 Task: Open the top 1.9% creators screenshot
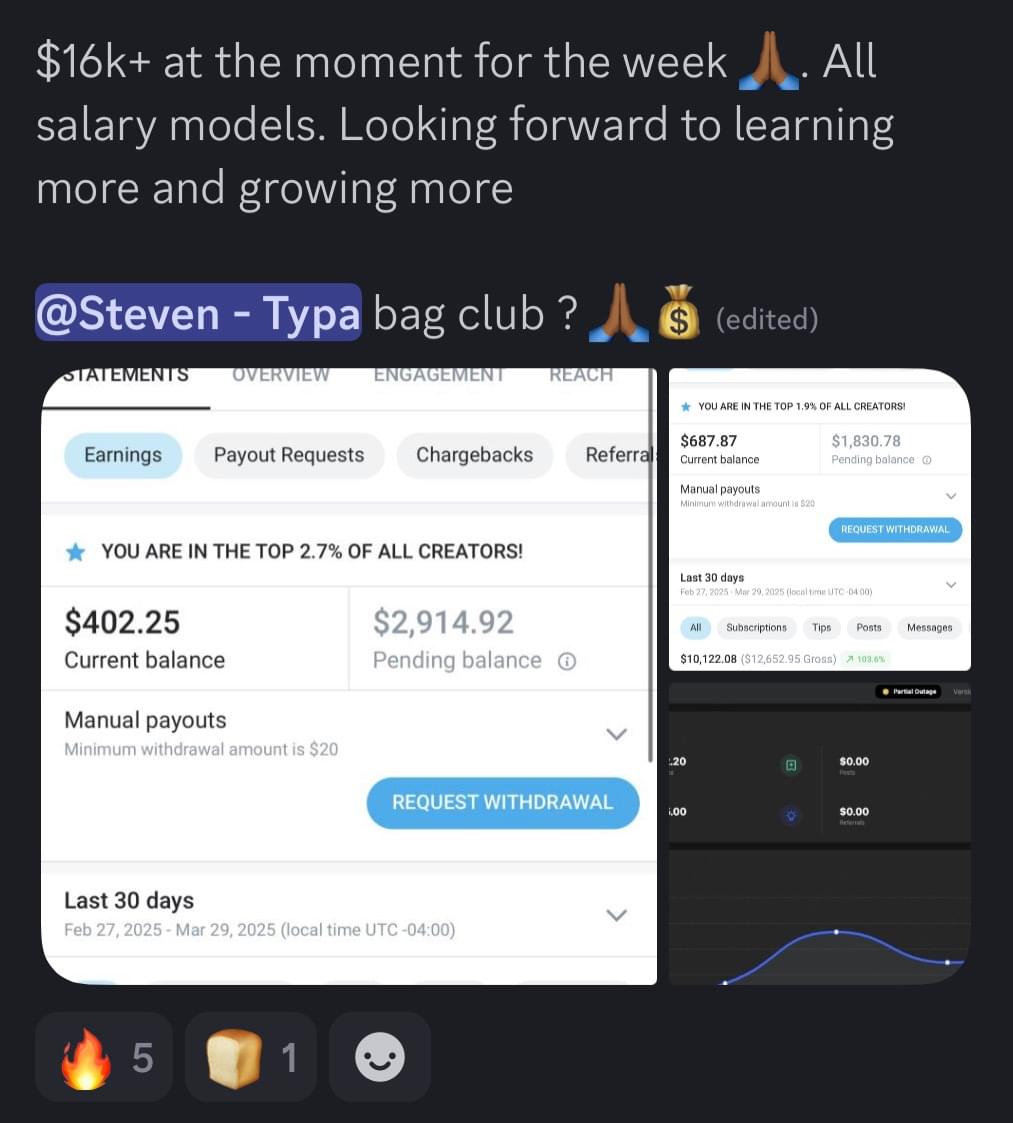point(819,519)
